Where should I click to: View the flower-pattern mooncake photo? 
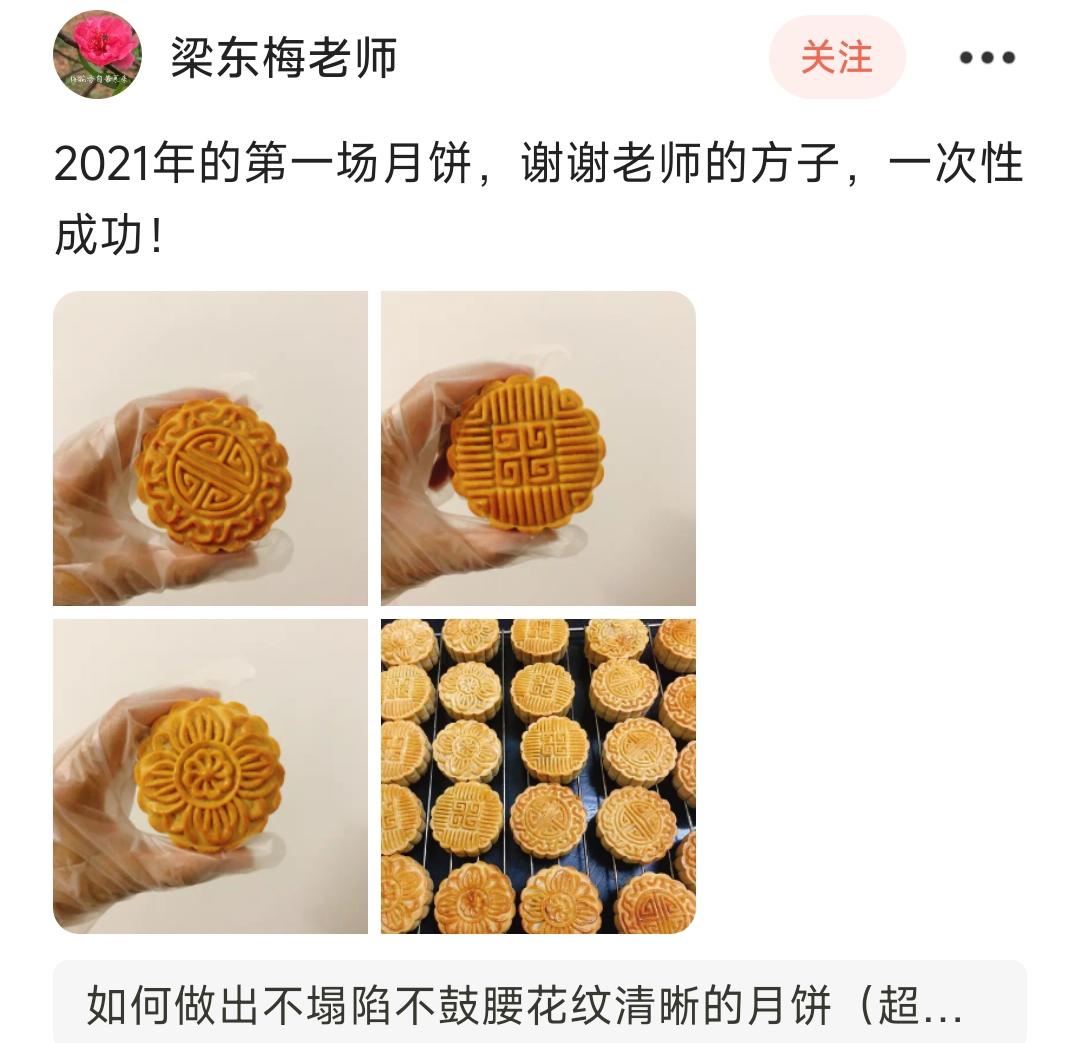tap(210, 776)
